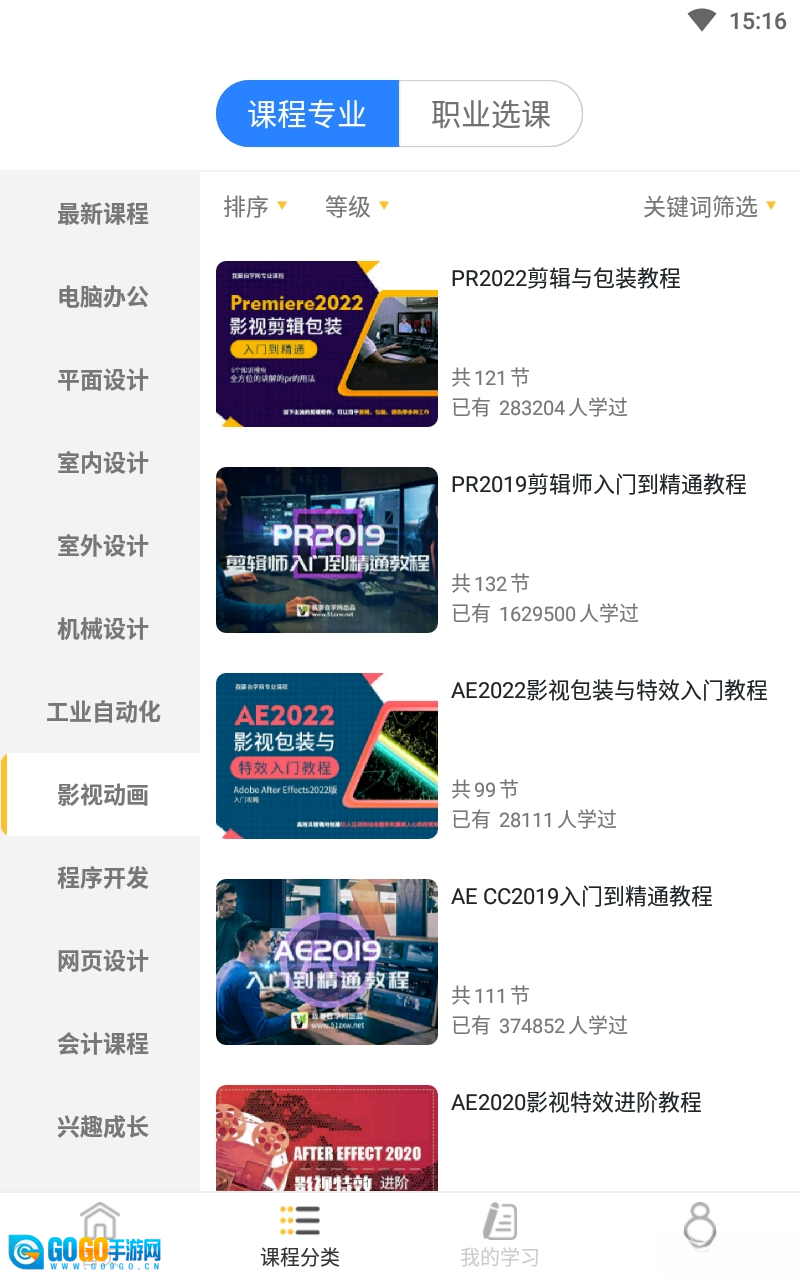Go to 室内设计 category
800x1280 pixels.
coord(102,462)
